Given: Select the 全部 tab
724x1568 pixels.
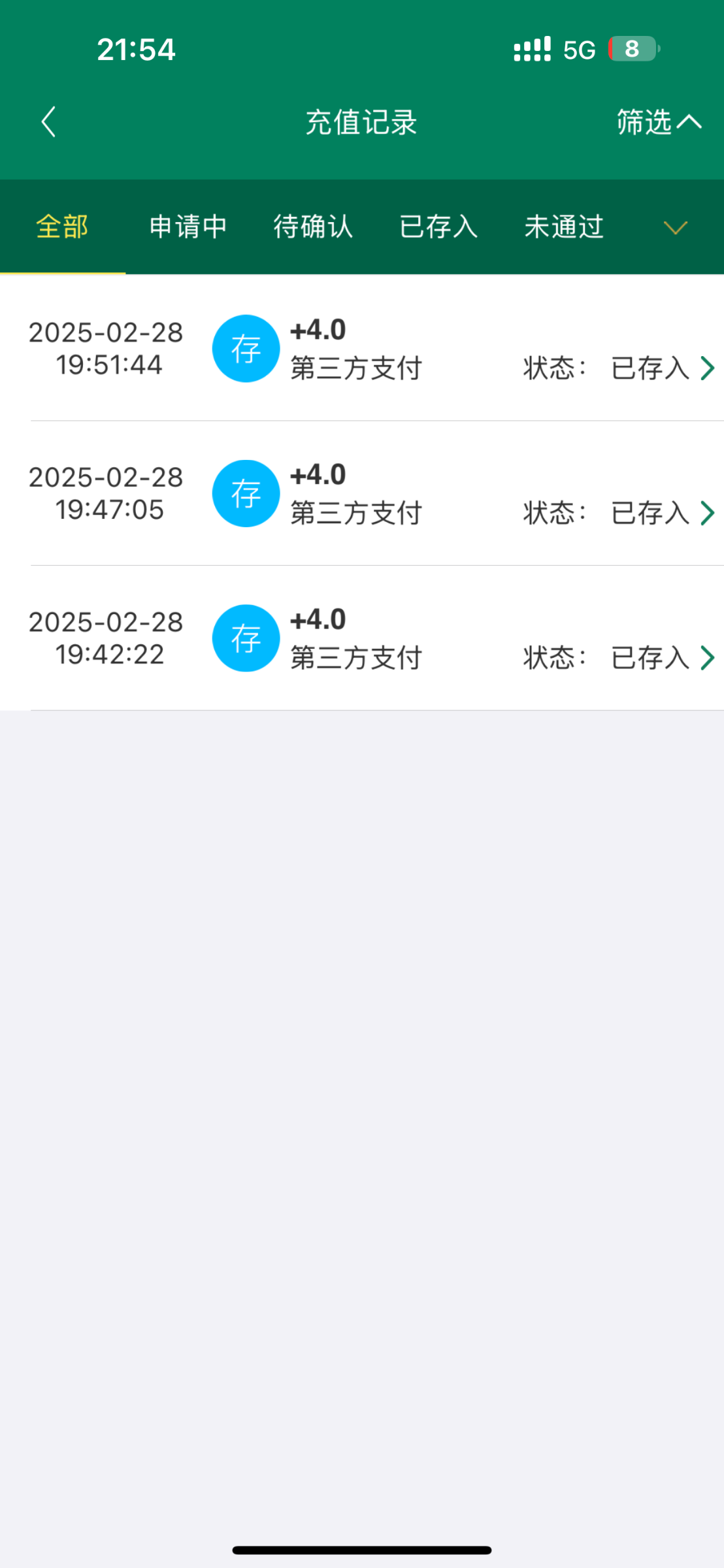Looking at the screenshot, I should coord(63,227).
